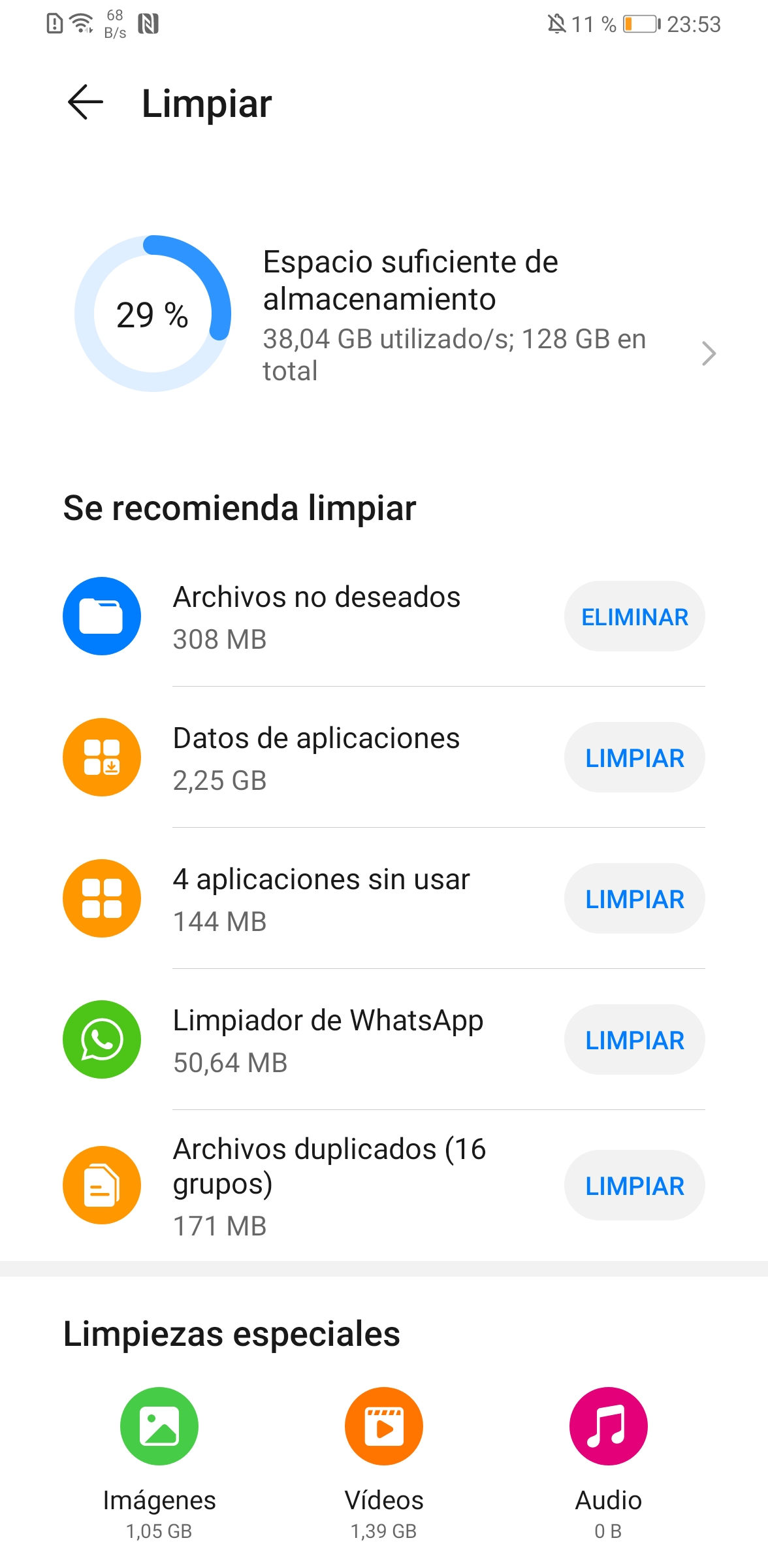Viewport: 768px width, 1568px height.
Task: Tap LIMPIAR for Limpiador de WhatsApp
Action: 634,1039
